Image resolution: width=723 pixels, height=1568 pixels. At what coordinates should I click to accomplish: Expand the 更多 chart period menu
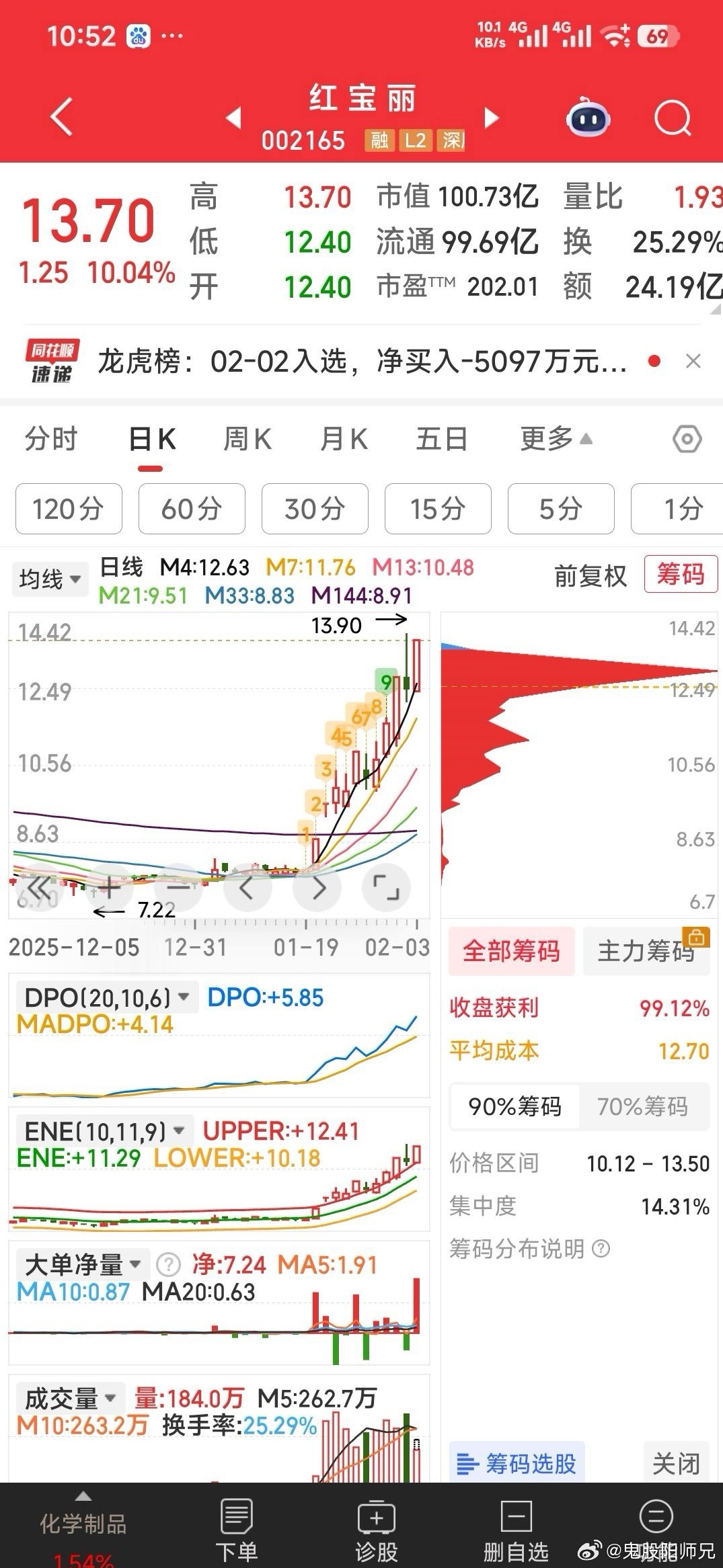(556, 440)
